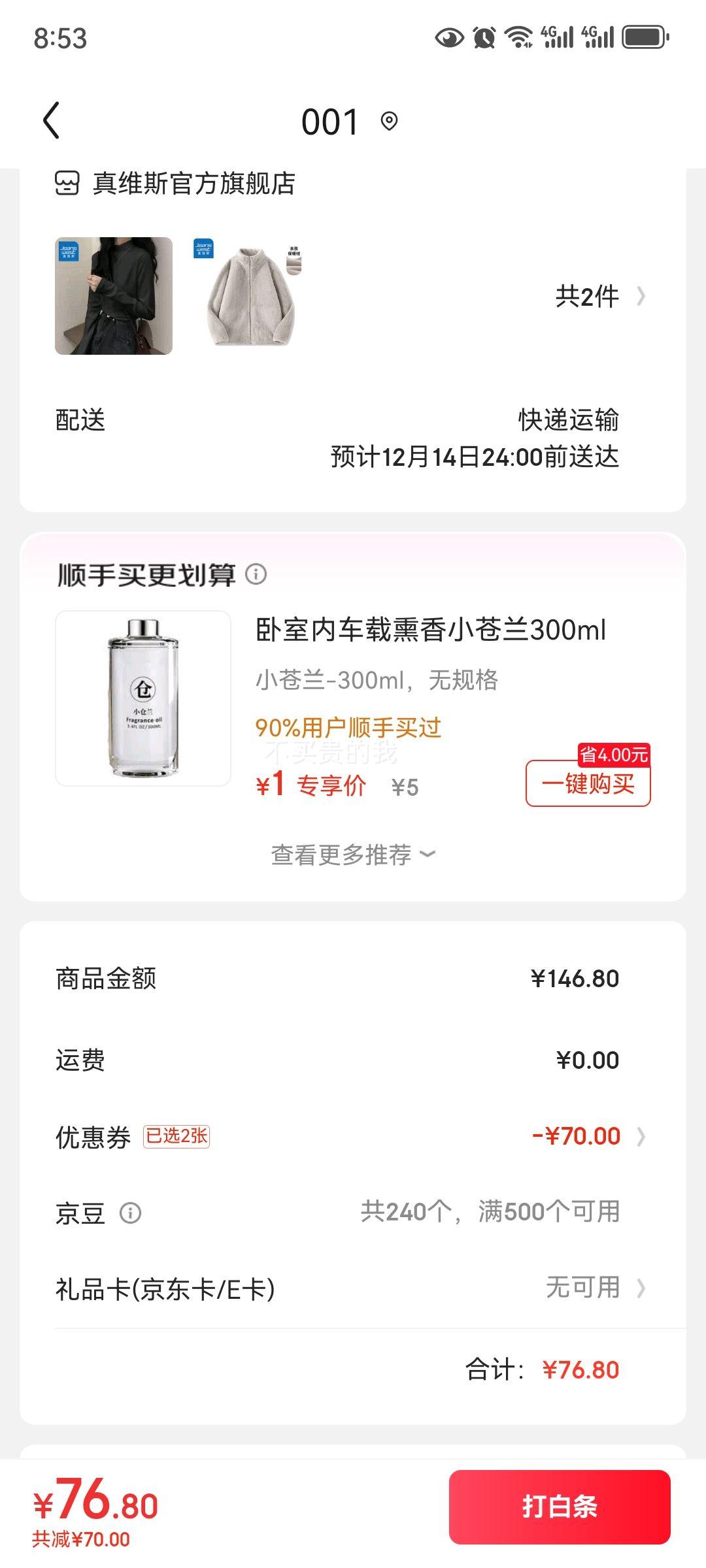The height and width of the screenshot is (1568, 706).
Task: Pay with 打白条
Action: (x=560, y=1507)
